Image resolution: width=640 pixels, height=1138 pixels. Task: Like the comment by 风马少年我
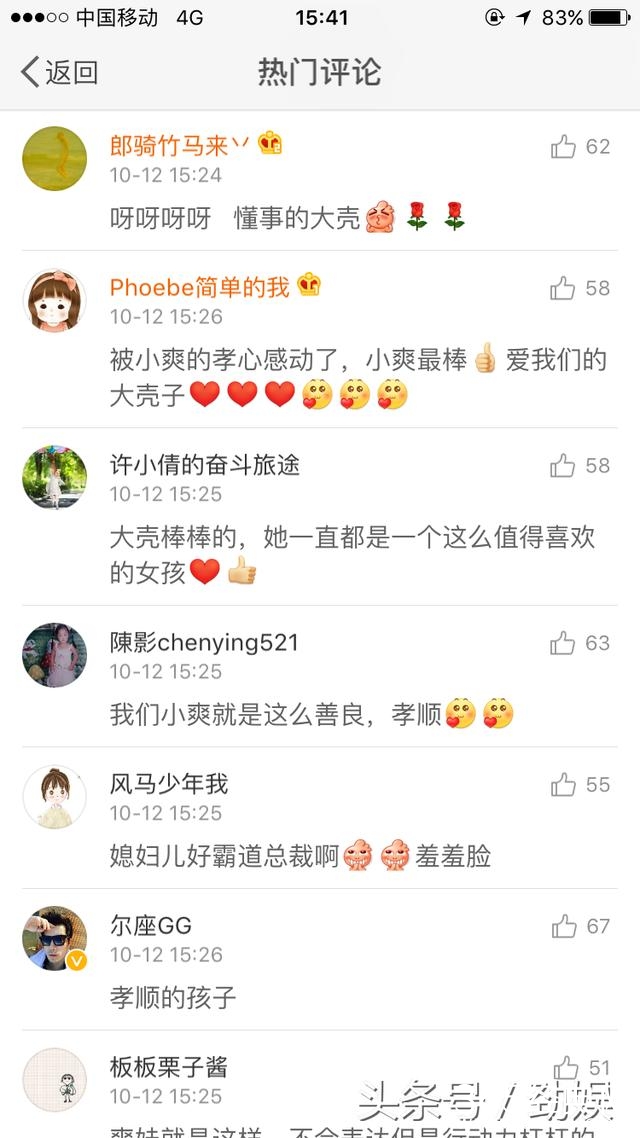point(564,785)
